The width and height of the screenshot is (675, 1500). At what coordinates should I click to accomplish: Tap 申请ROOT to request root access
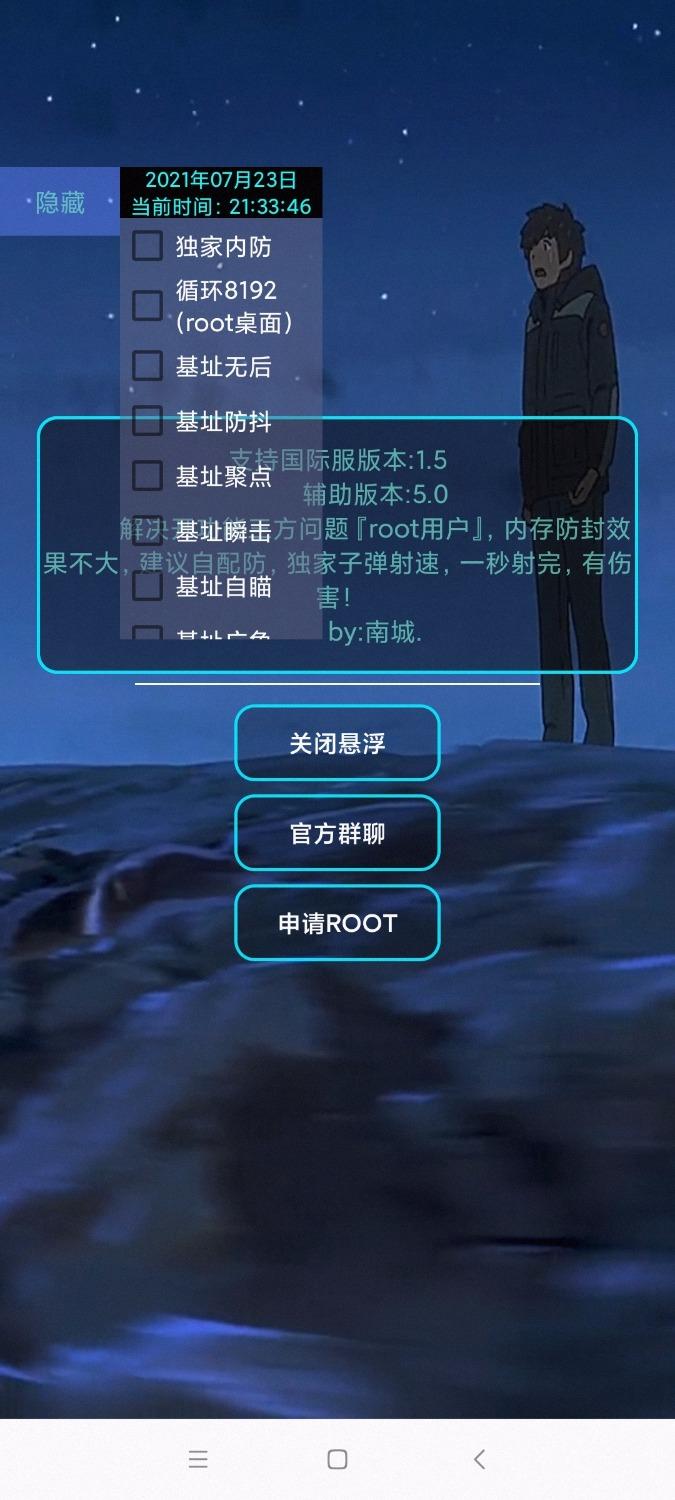click(x=337, y=923)
